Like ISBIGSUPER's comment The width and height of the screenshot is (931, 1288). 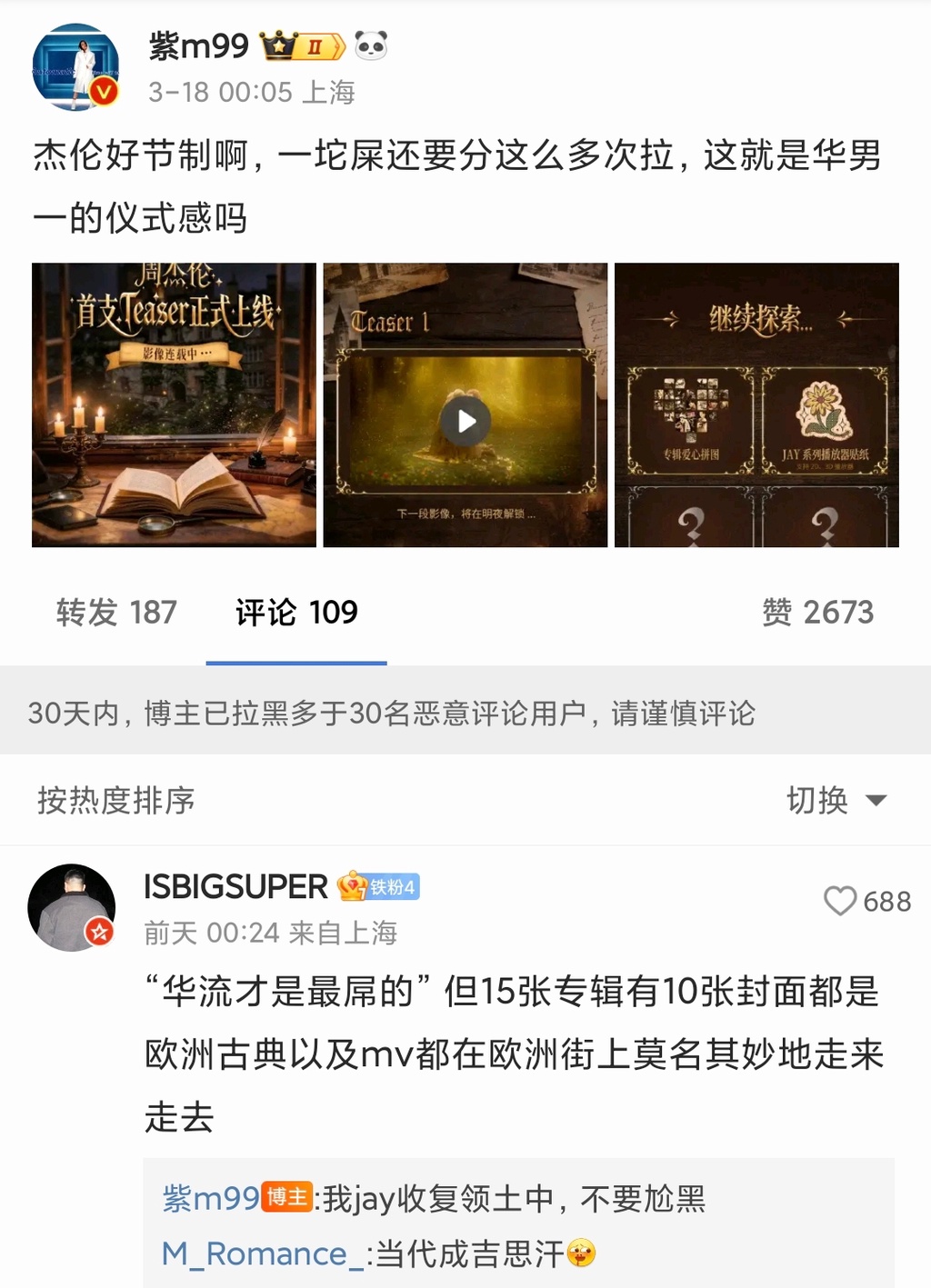pos(840,901)
